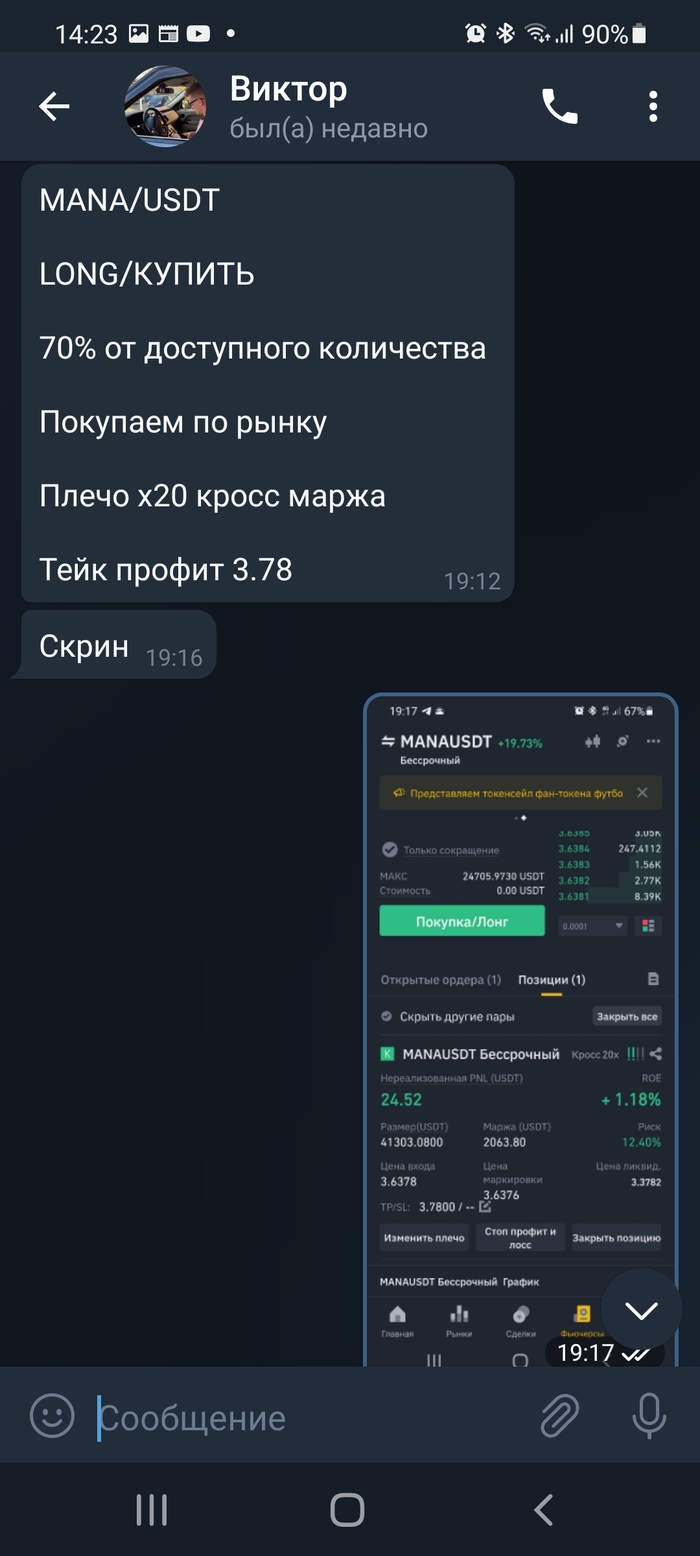Focus the Сообщение text field
The image size is (700, 1556).
point(300,1418)
